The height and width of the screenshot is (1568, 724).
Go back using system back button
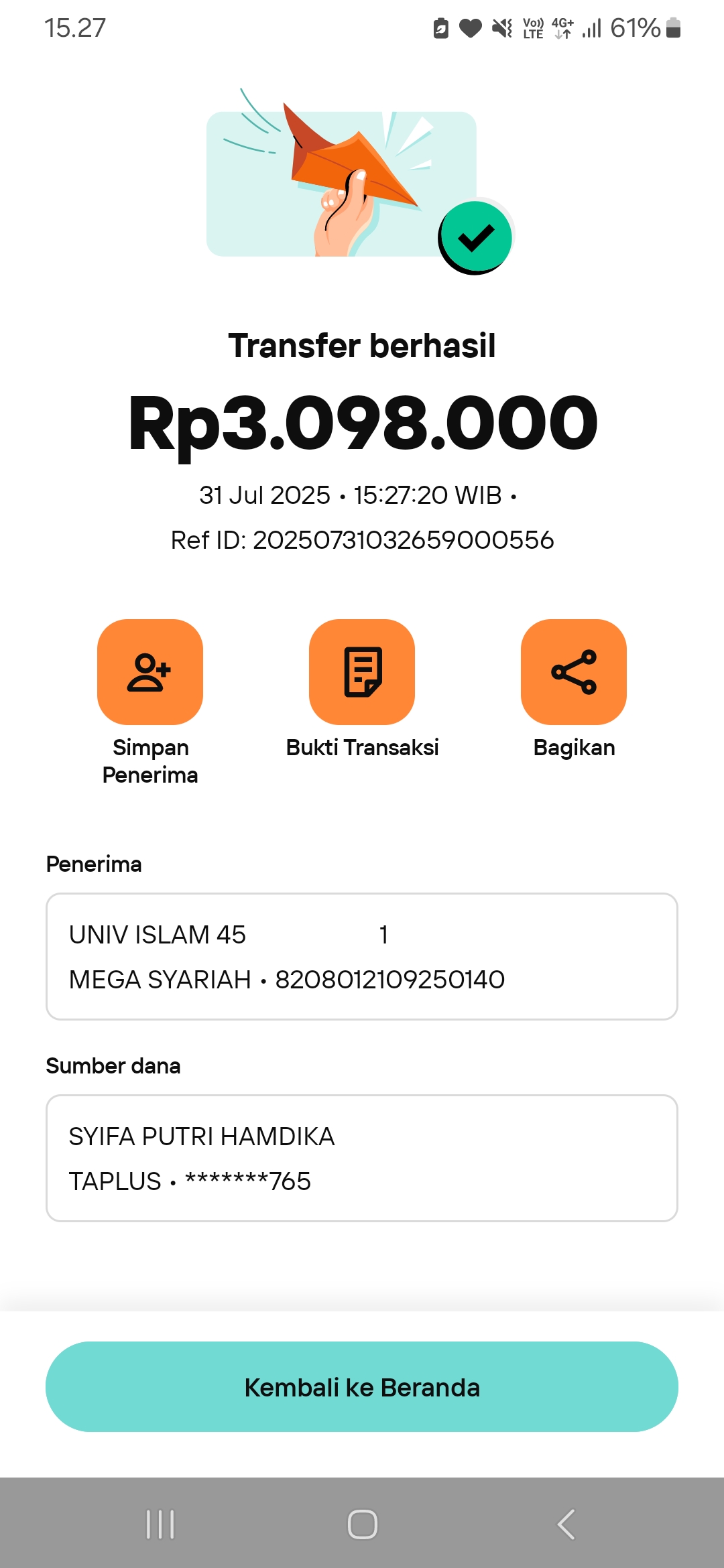566,1524
